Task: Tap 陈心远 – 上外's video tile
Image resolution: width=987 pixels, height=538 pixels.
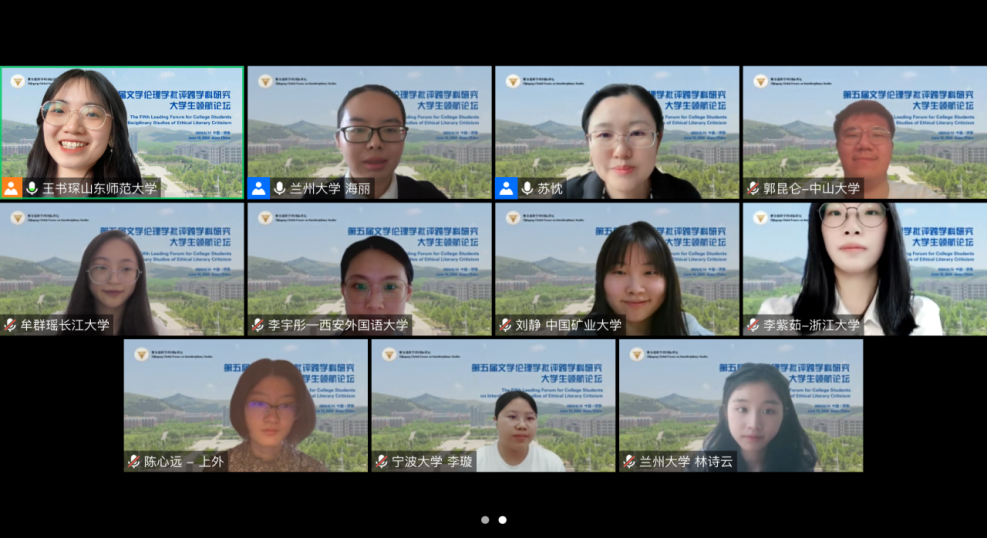Action: pos(245,405)
